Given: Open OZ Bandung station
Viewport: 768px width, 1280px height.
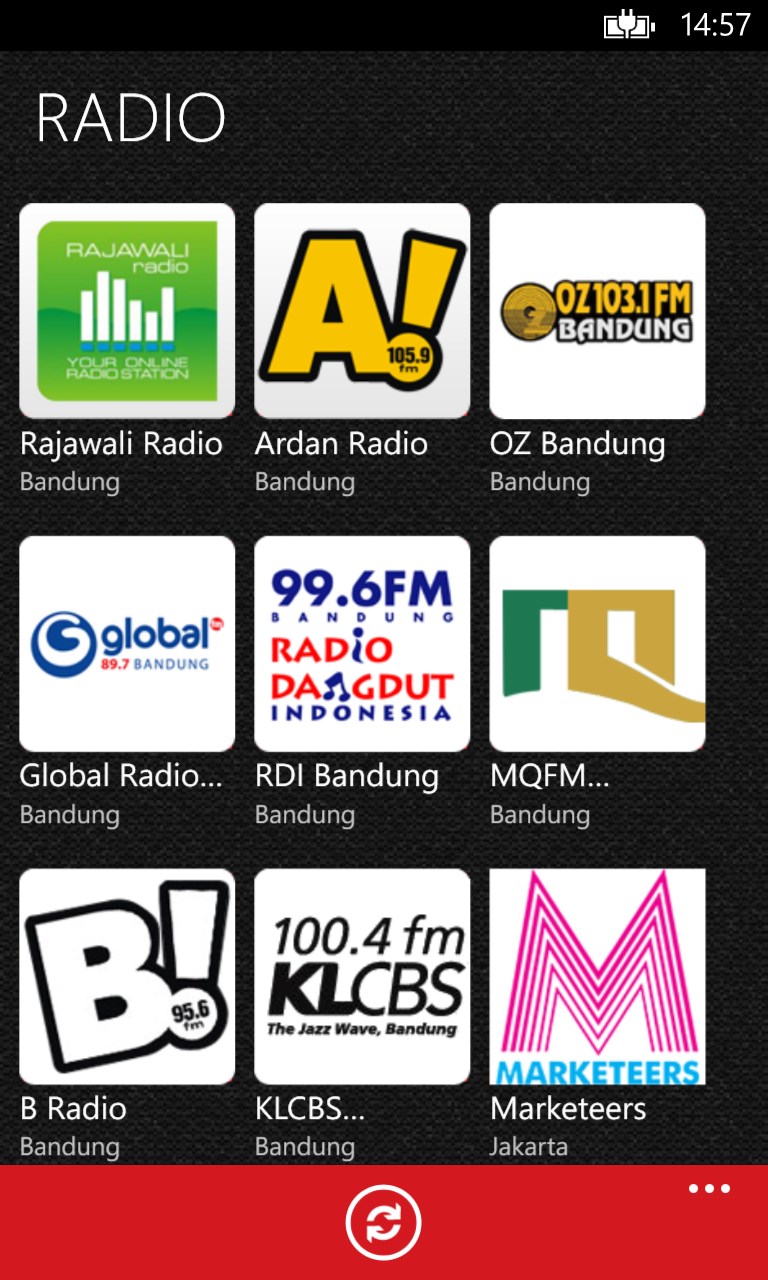Looking at the screenshot, I should click(597, 311).
